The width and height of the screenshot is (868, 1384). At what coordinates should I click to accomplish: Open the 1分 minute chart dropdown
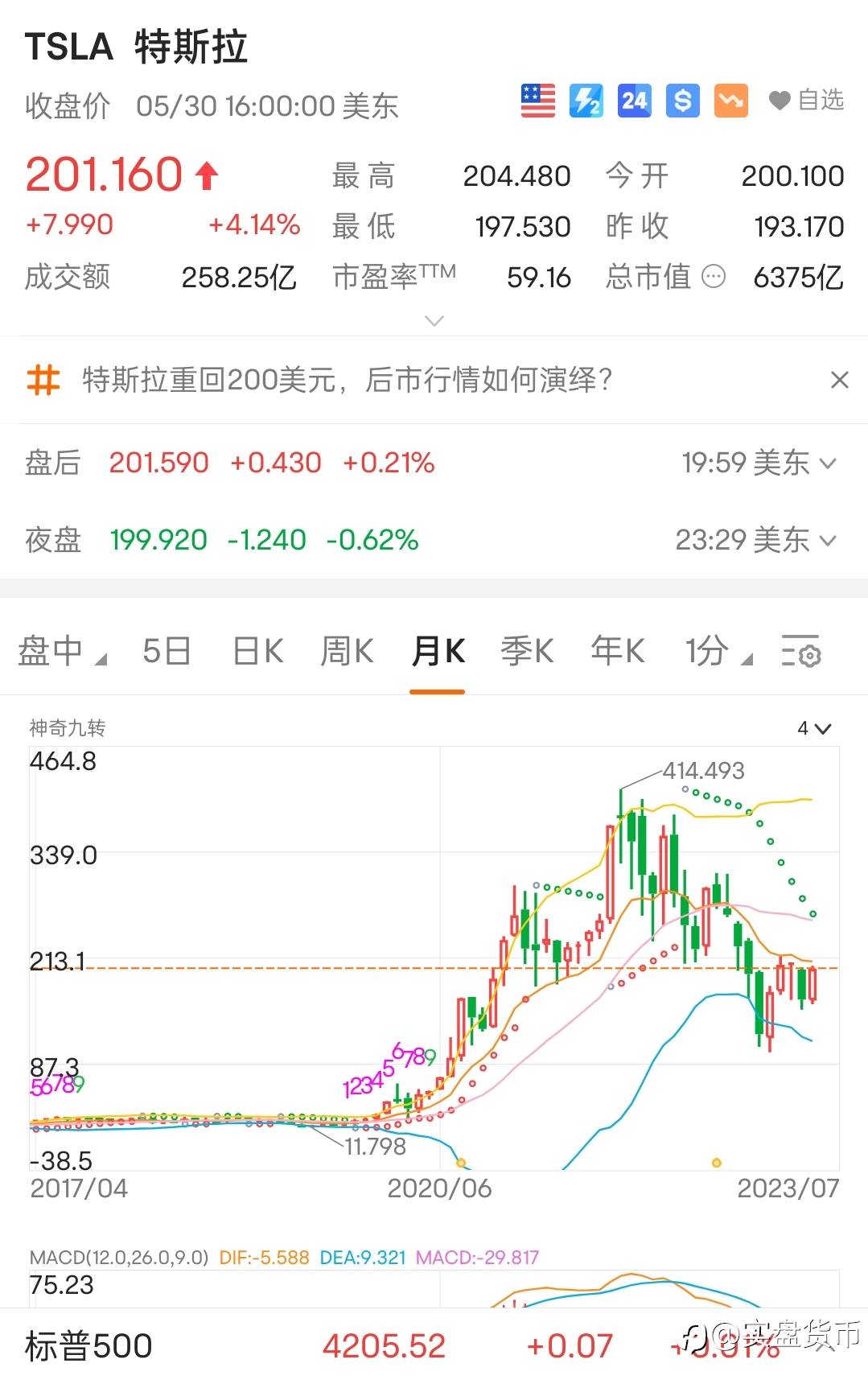[x=717, y=651]
